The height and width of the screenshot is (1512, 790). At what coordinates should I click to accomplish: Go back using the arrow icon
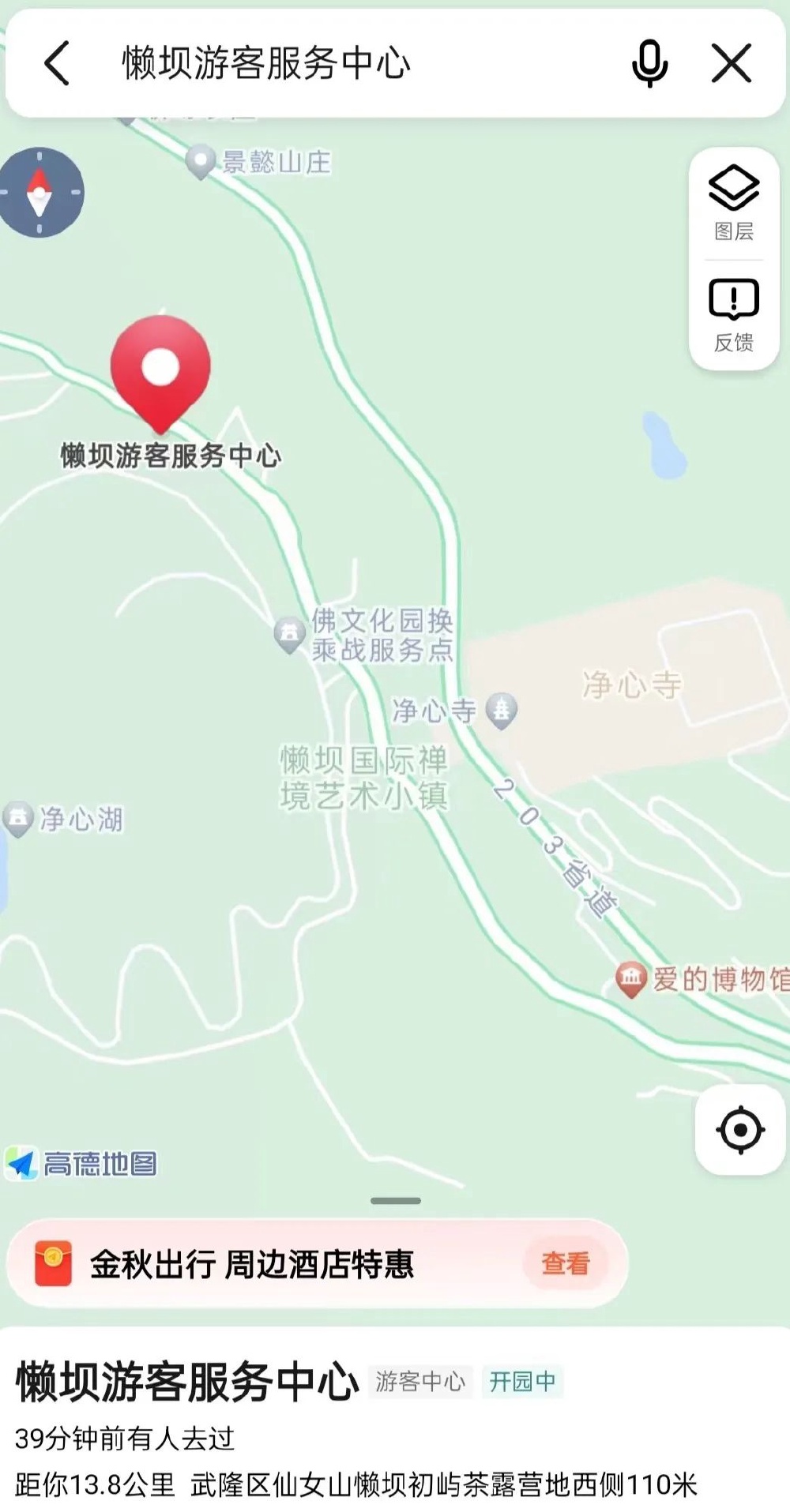point(57,63)
